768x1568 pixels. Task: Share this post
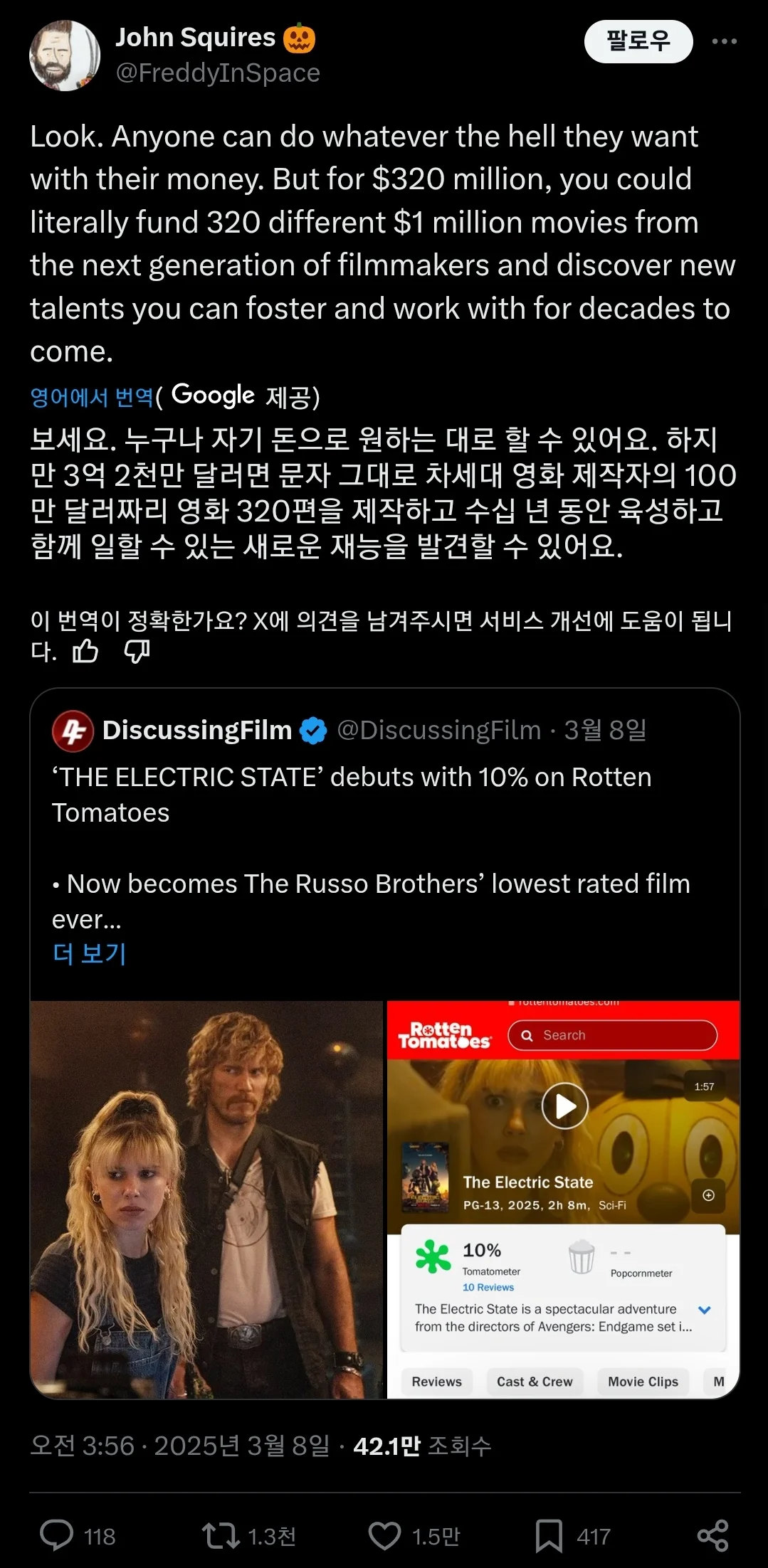[x=712, y=1535]
